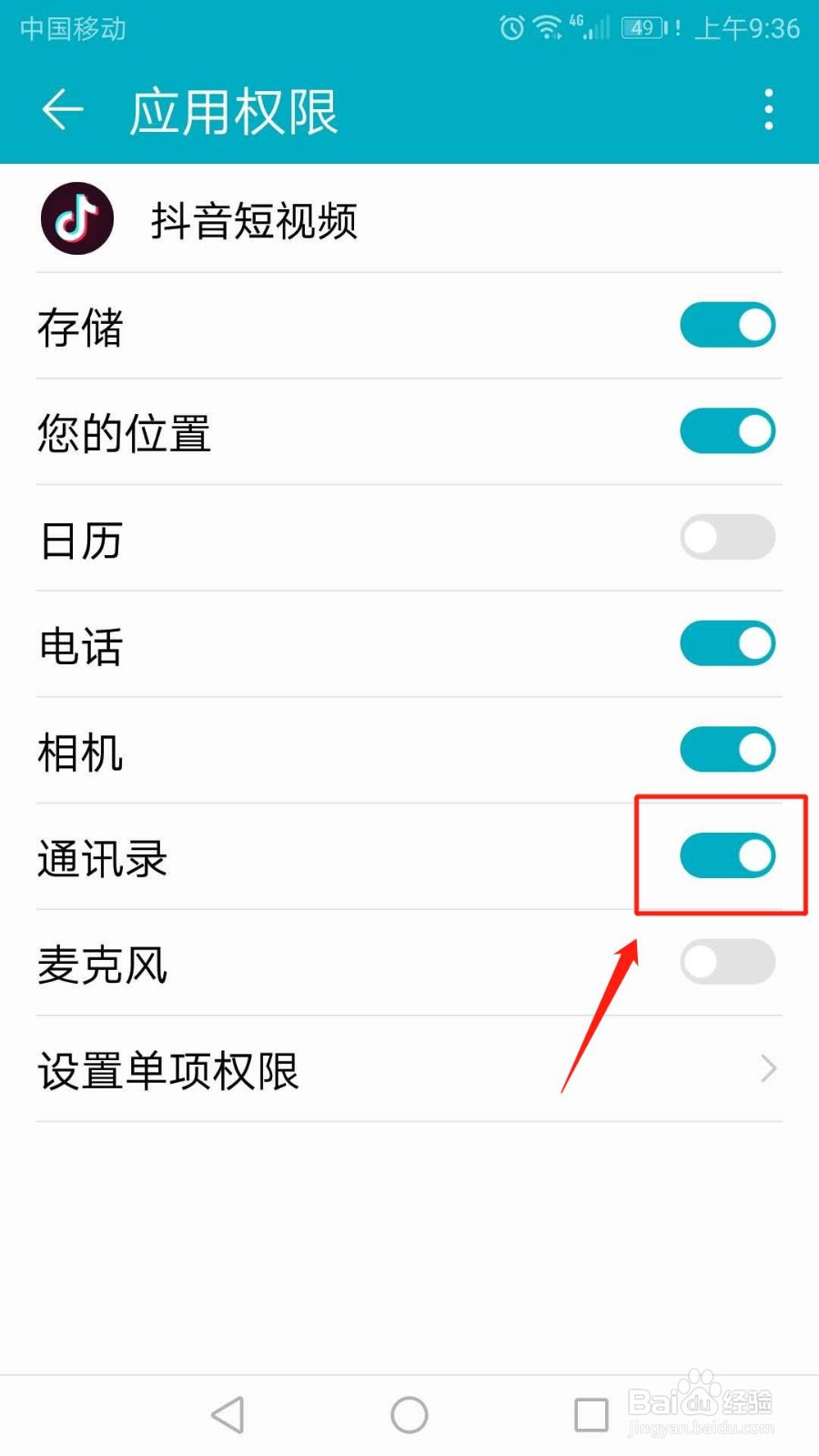Tap the Wi-Fi icon in status bar
819x1456 pixels.
pos(544,28)
